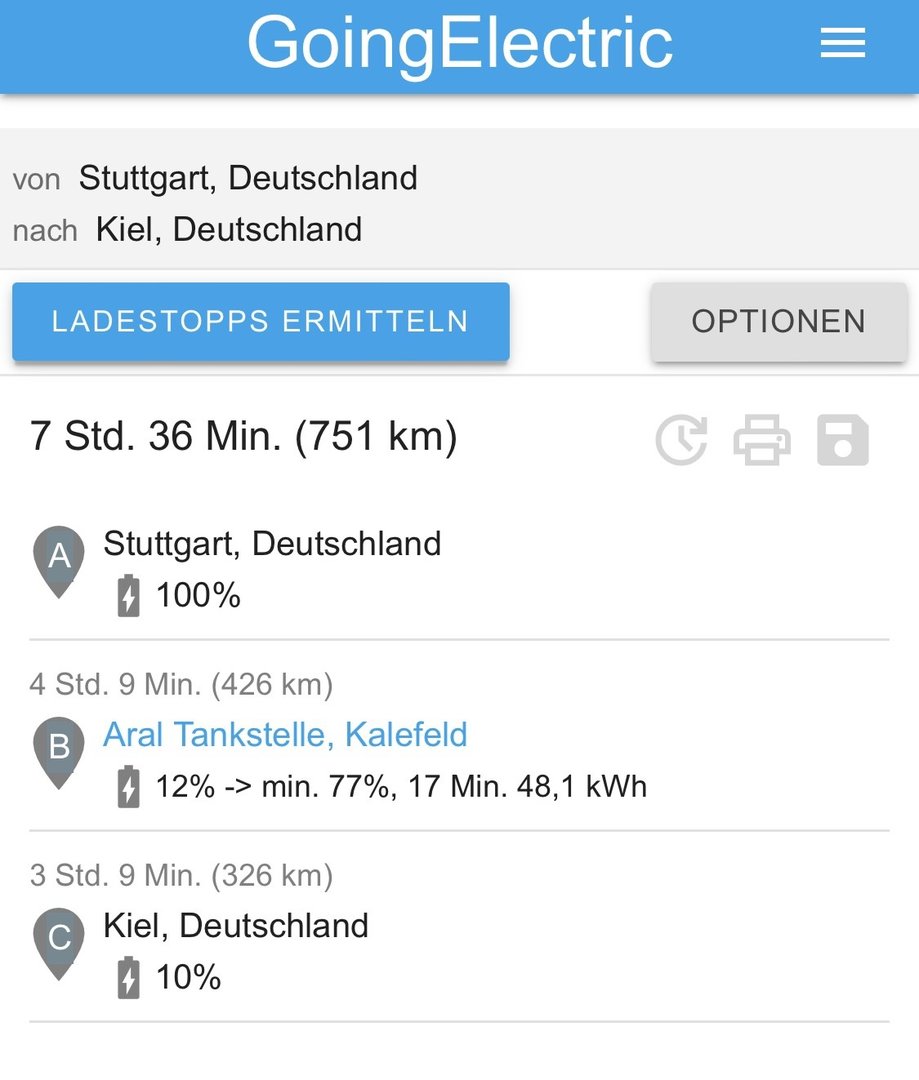
Task: Open Aral Tankstelle, Kalefeld link
Action: point(285,735)
